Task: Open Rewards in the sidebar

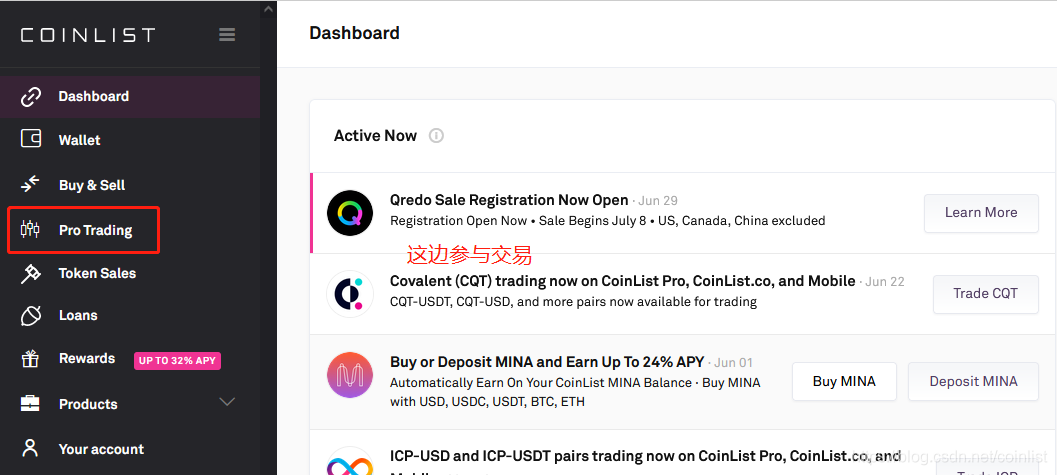Action: coord(87,359)
